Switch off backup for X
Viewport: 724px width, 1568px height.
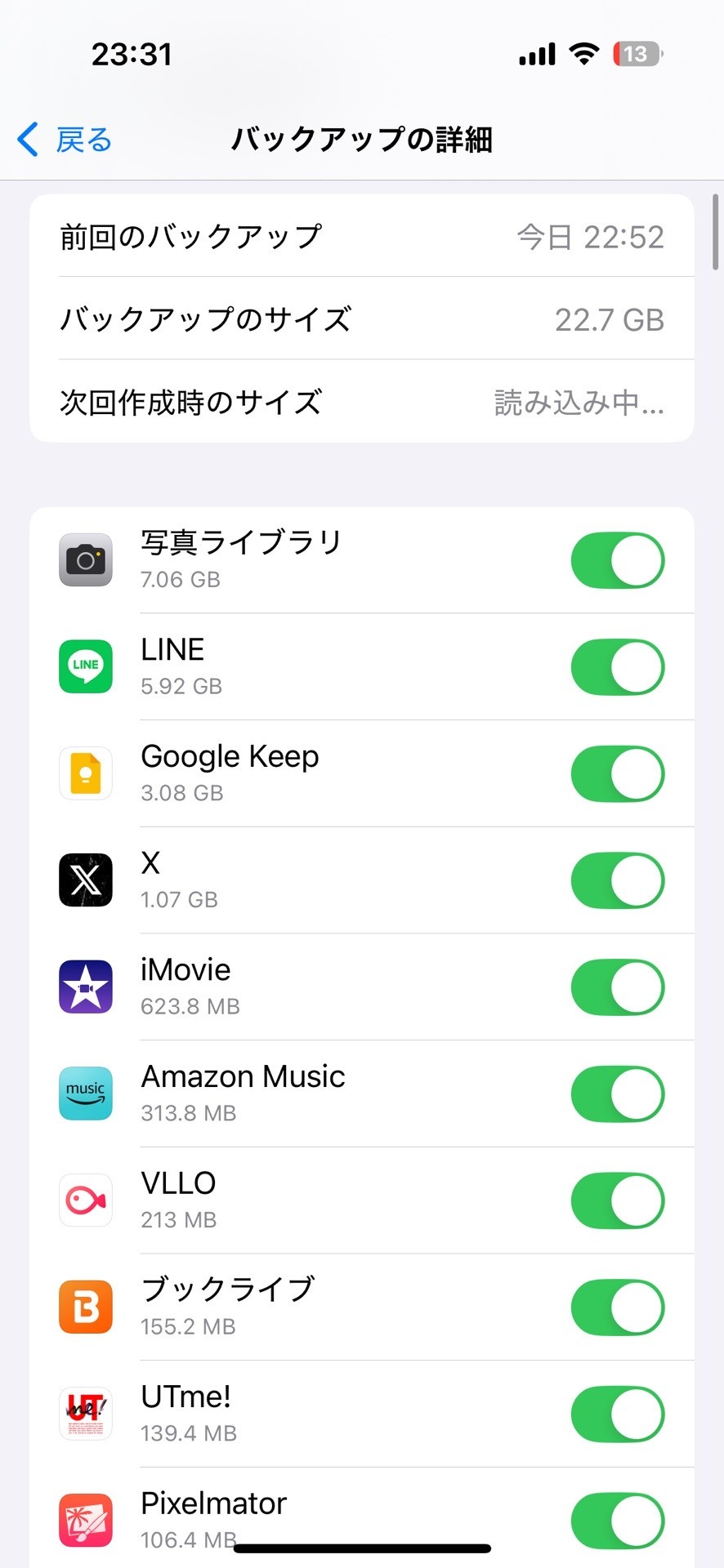click(618, 881)
